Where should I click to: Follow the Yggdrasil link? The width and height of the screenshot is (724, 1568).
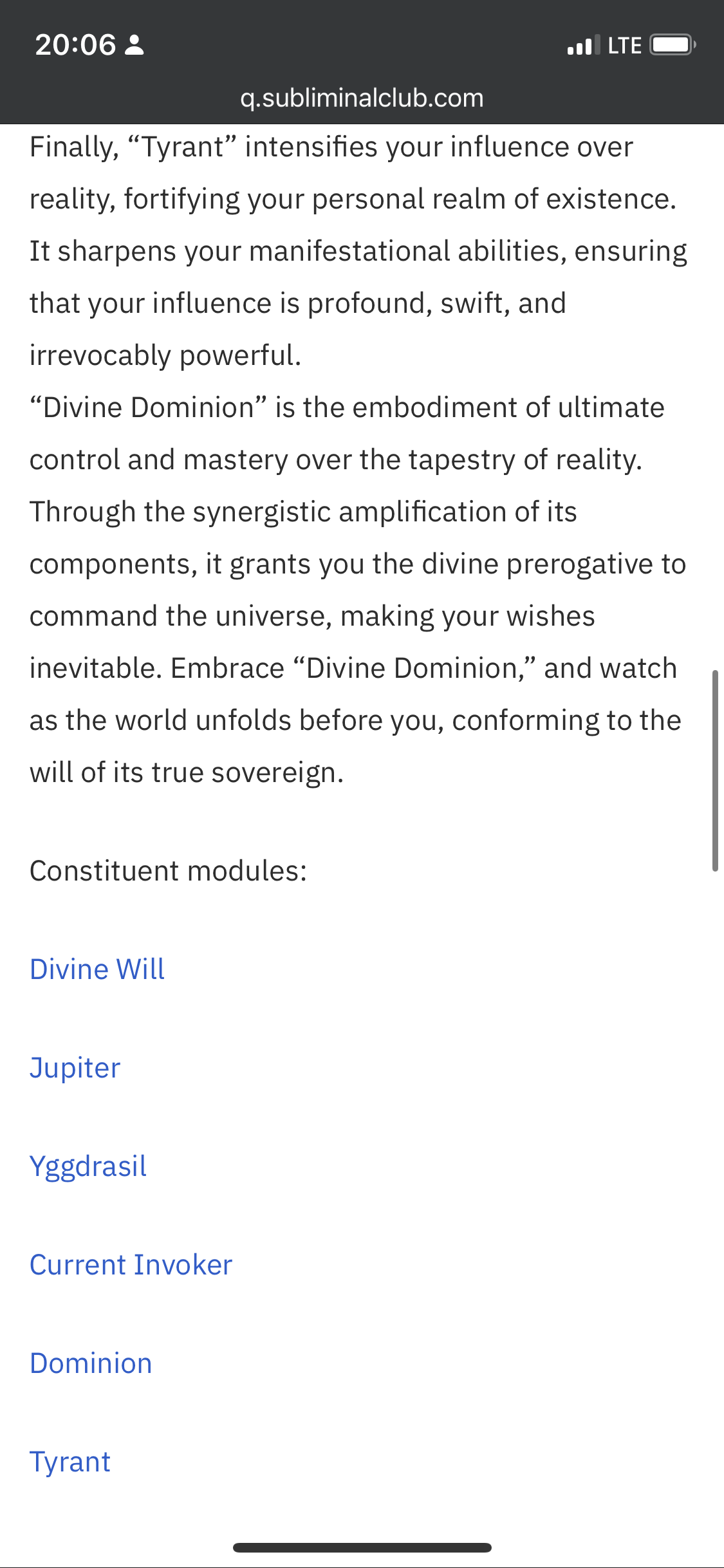pos(88,1167)
